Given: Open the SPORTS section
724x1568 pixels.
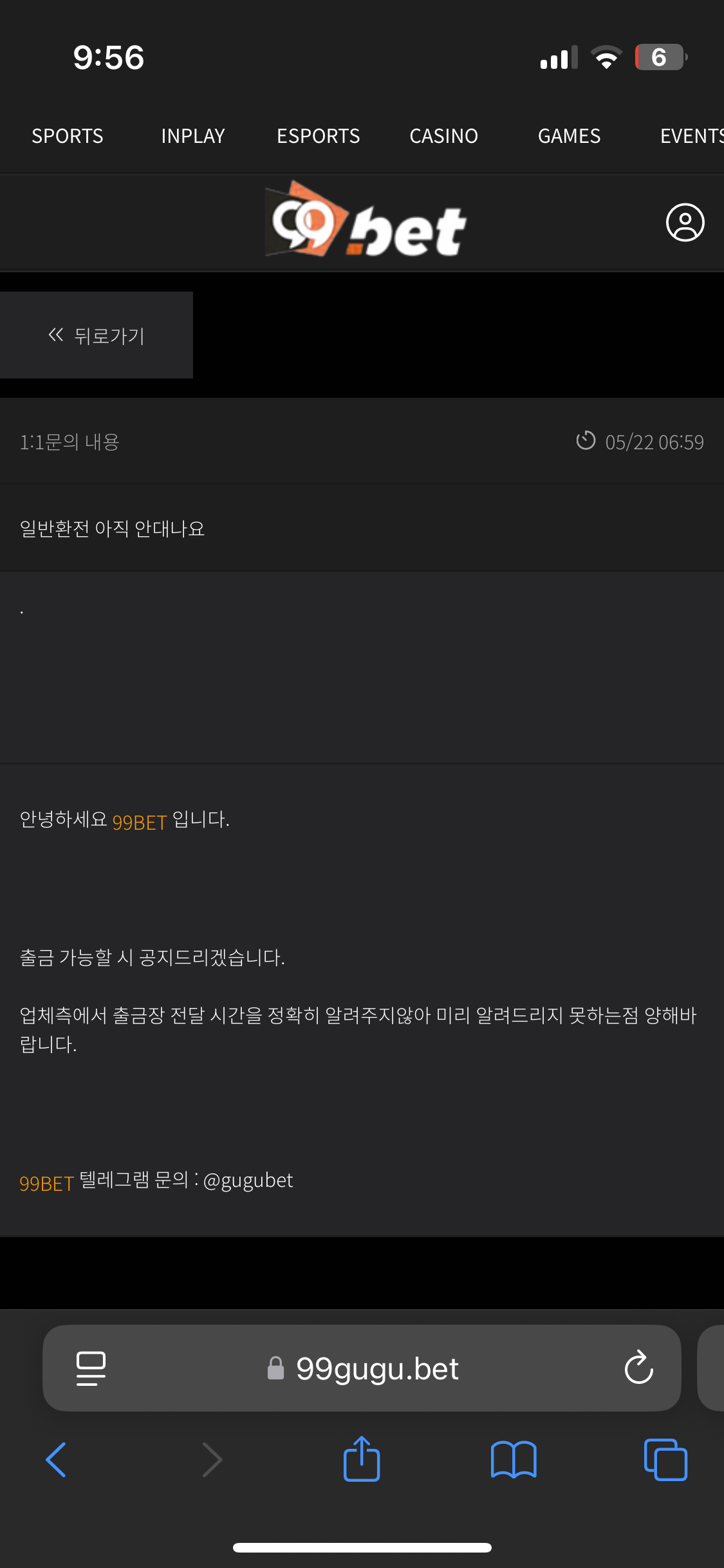Looking at the screenshot, I should point(68,136).
